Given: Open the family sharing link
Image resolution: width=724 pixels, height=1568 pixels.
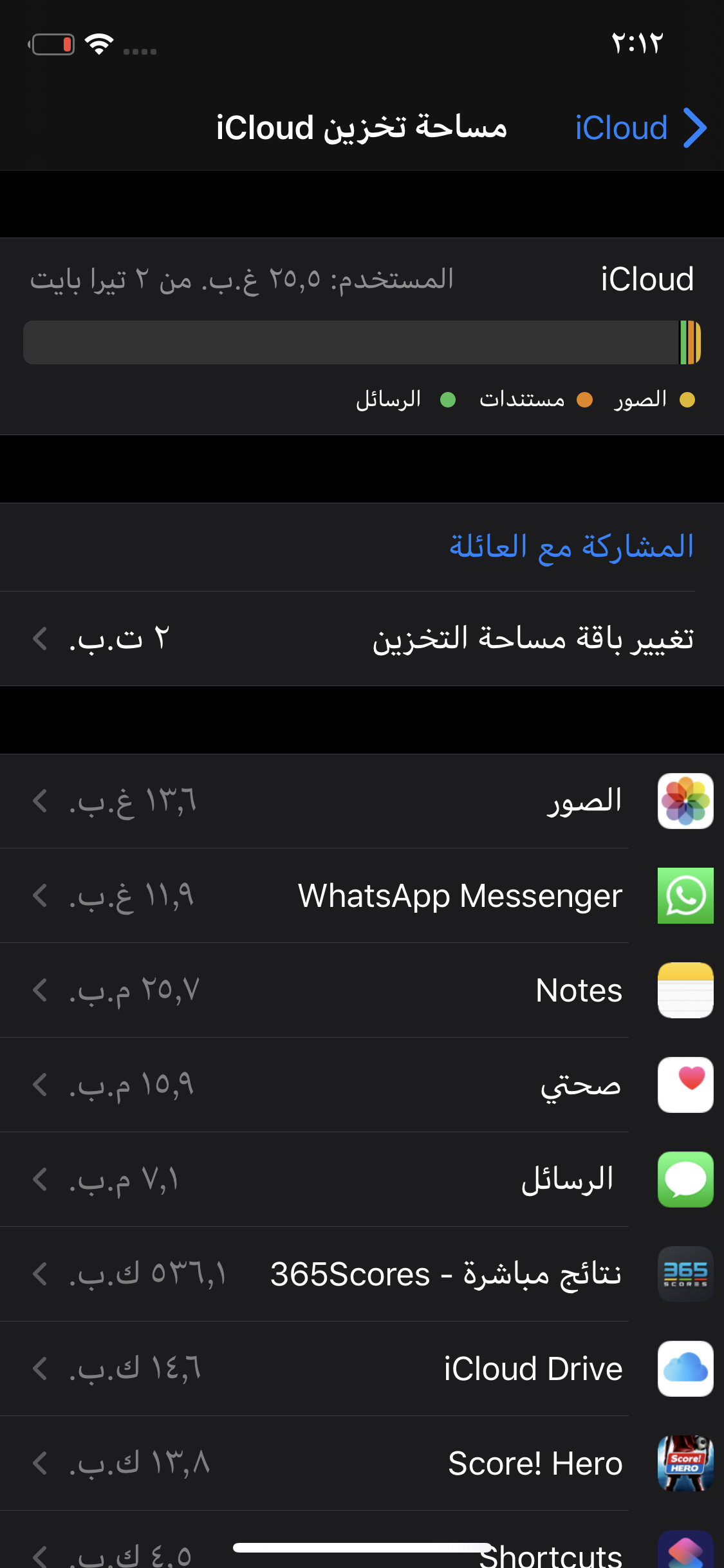Looking at the screenshot, I should coord(571,546).
